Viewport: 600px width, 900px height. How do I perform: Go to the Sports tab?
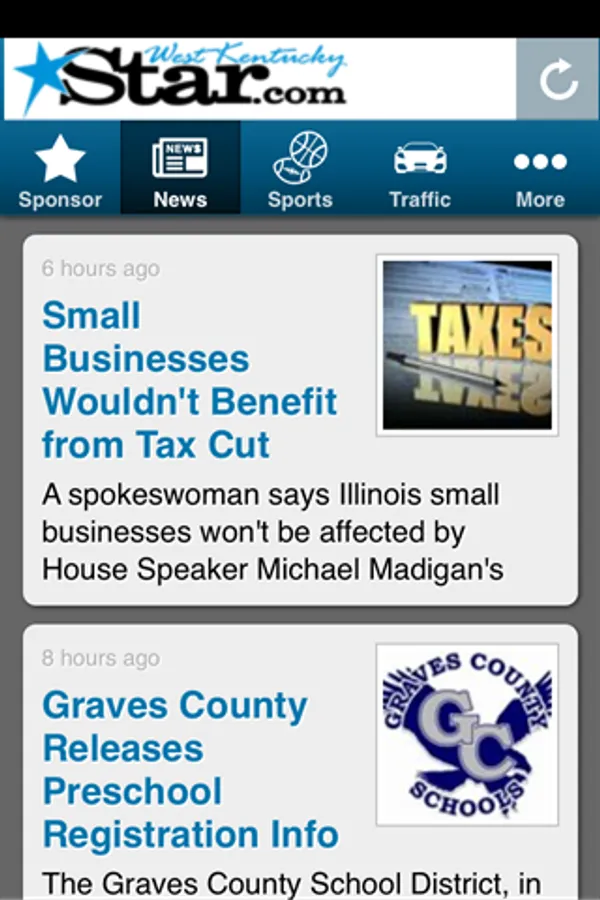pyautogui.click(x=300, y=170)
